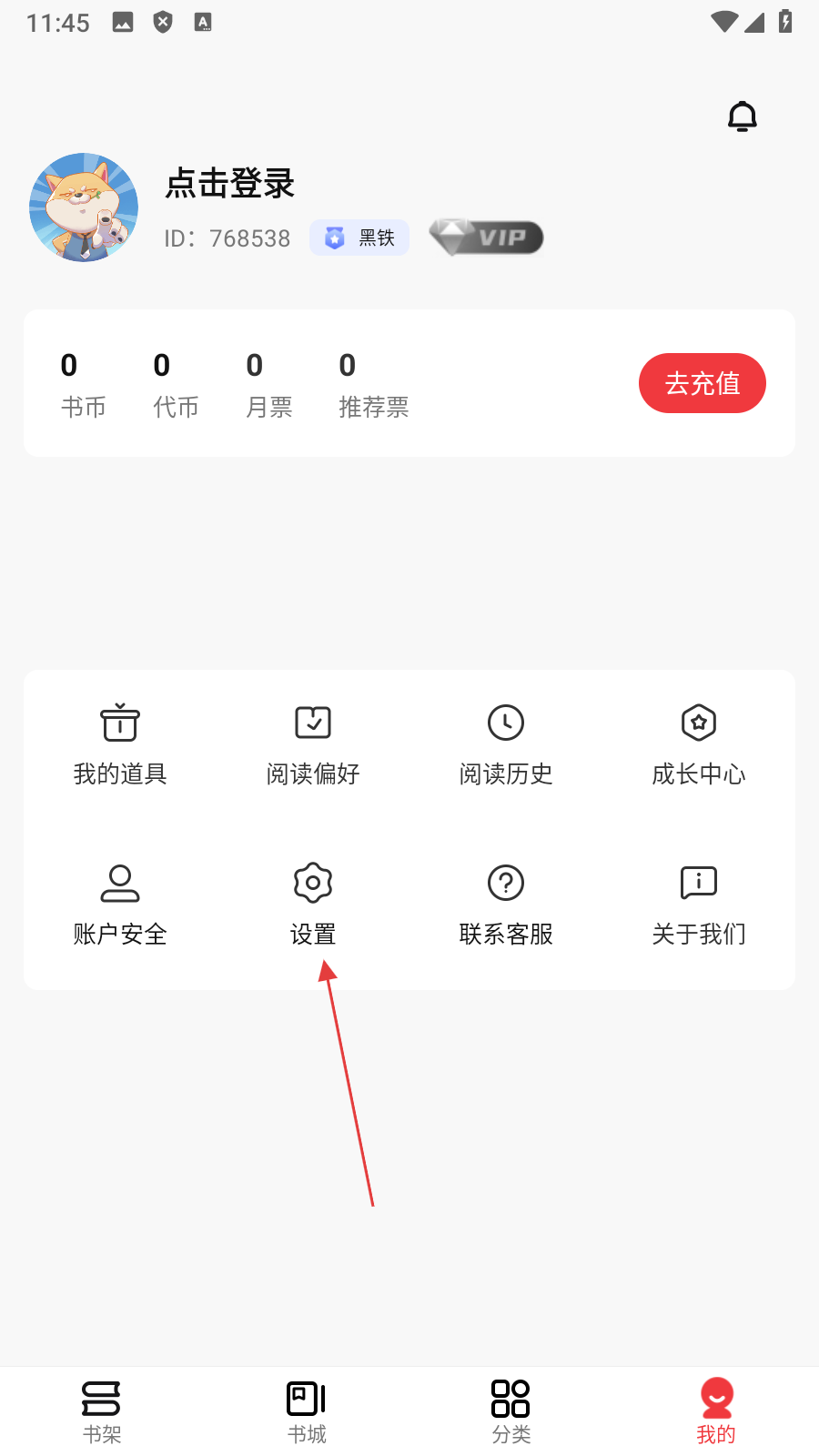View the 书币 book coin balance

click(83, 385)
